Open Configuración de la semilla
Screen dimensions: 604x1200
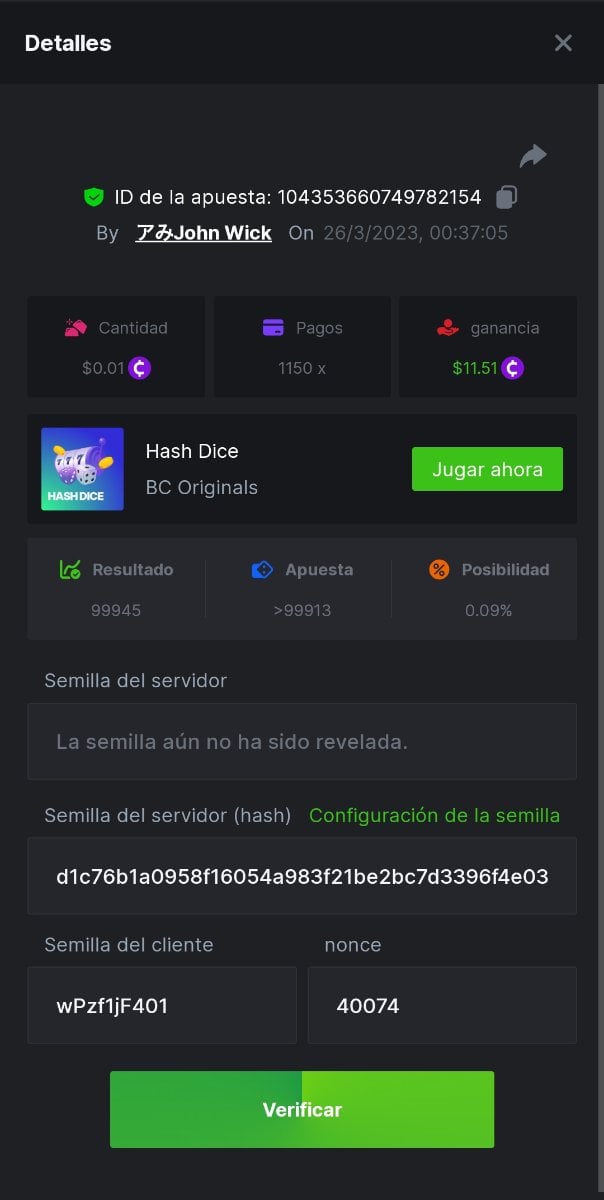pos(434,815)
